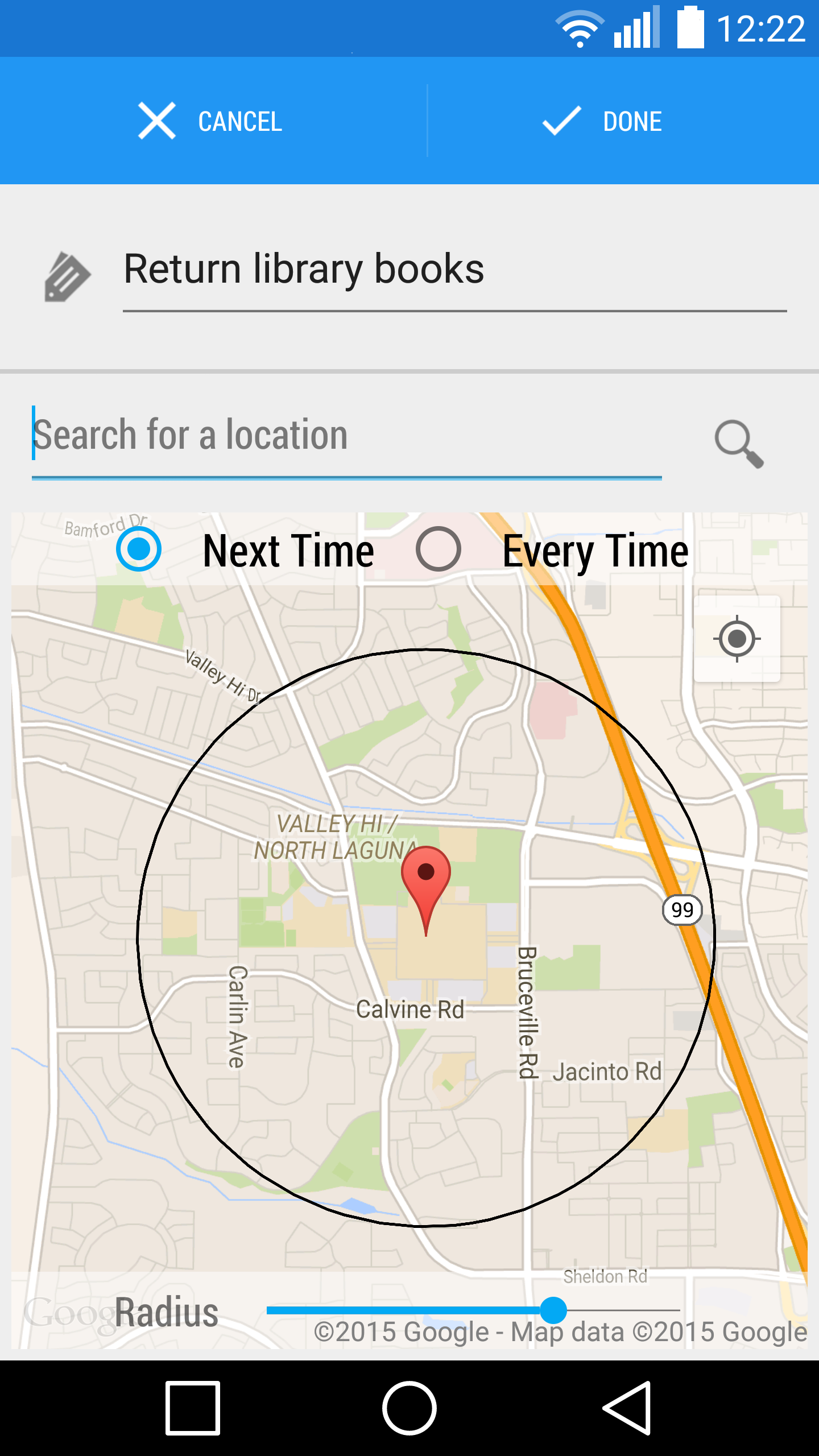Edit the 'Return library books' title field
The height and width of the screenshot is (1456, 819).
(454, 270)
